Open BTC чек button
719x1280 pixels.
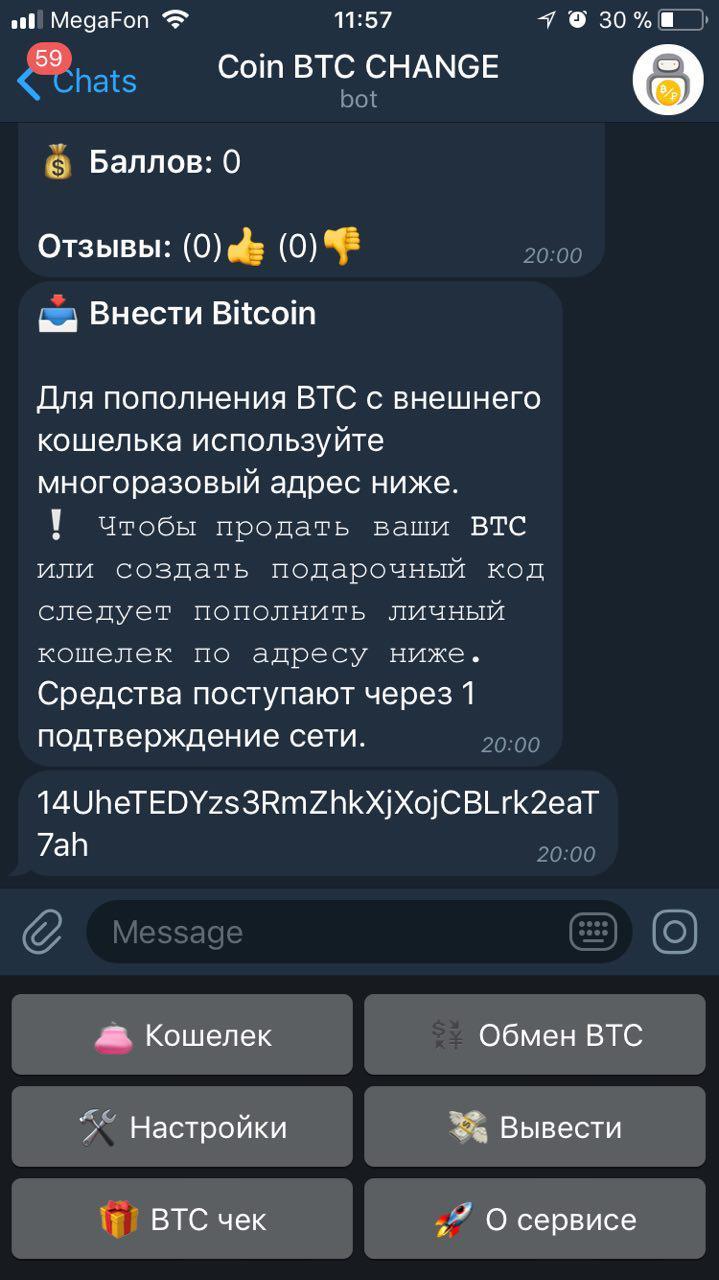click(x=182, y=1219)
